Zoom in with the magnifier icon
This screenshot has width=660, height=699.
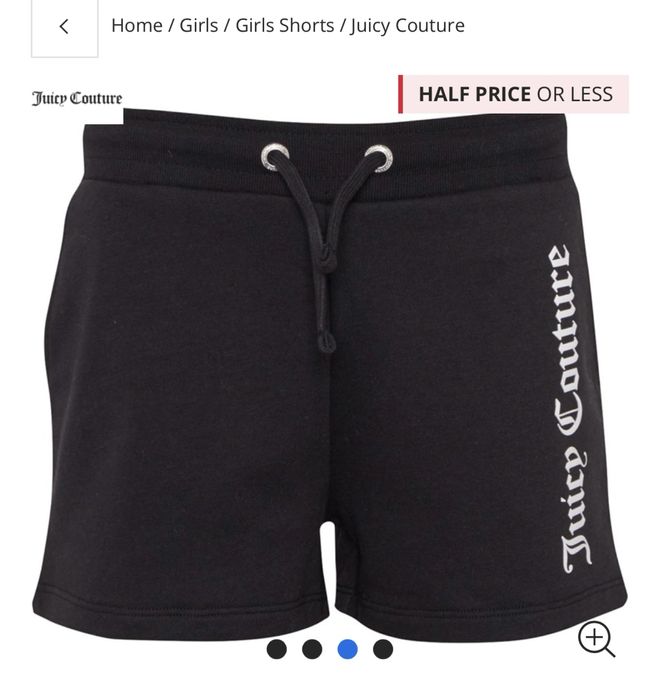coord(596,638)
